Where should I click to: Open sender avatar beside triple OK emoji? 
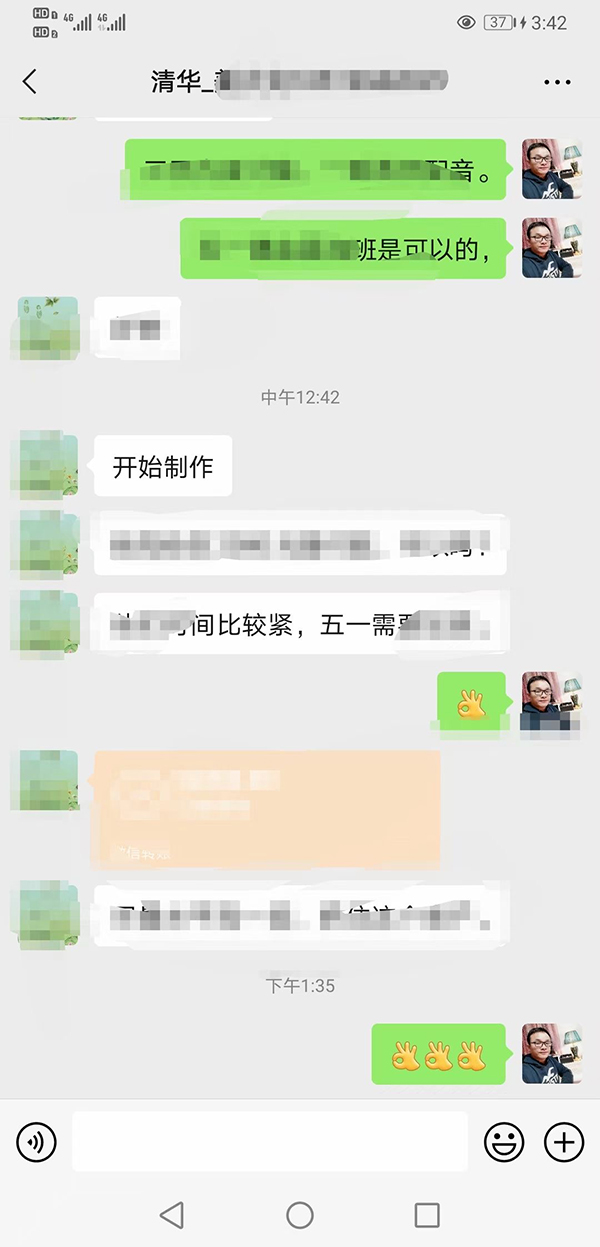[x=552, y=1053]
